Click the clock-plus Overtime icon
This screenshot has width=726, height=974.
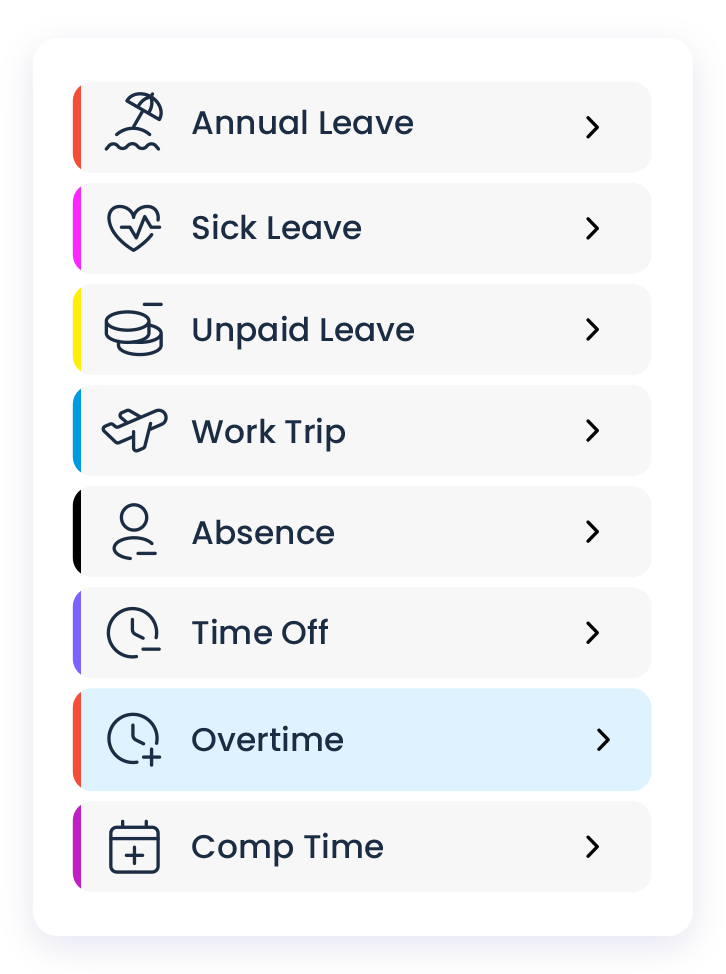click(135, 739)
